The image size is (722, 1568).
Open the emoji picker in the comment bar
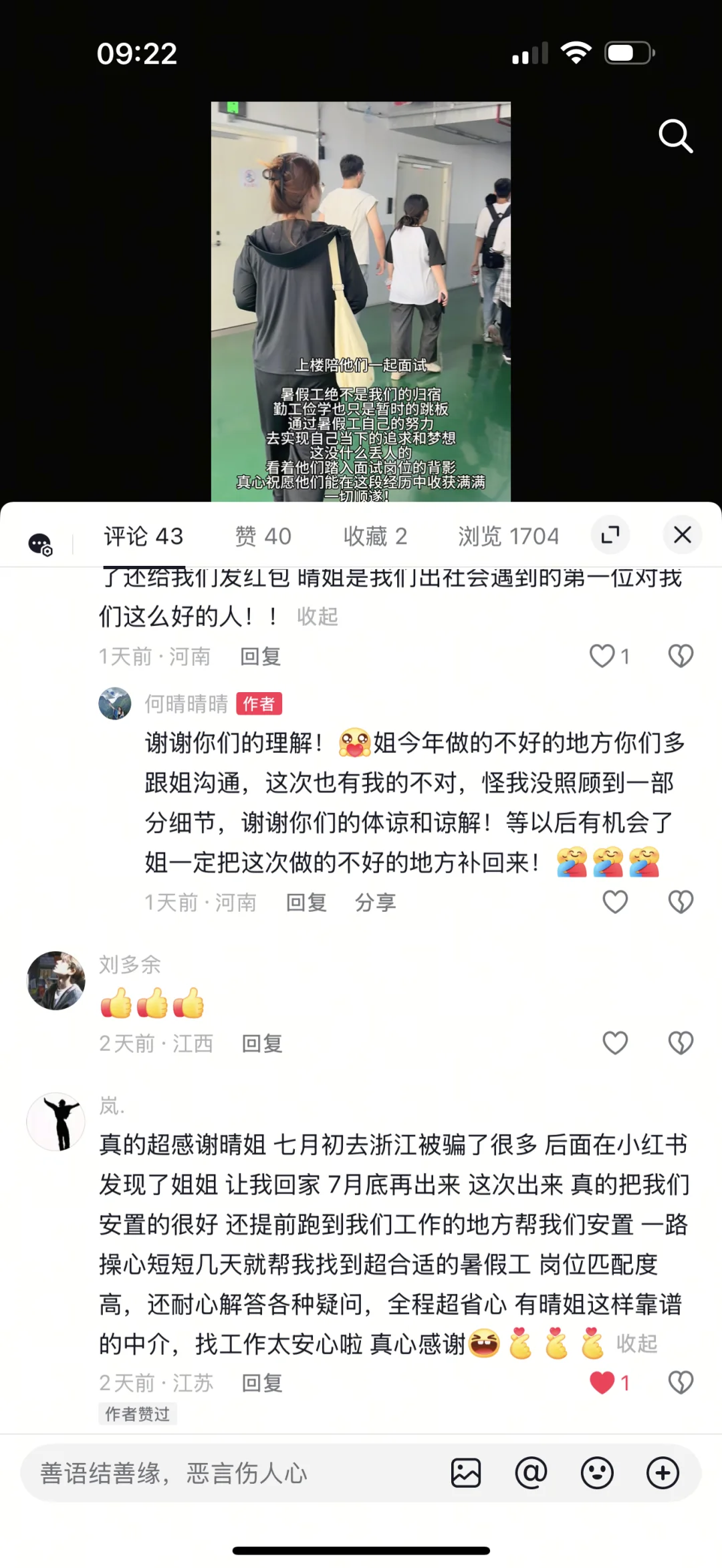pyautogui.click(x=597, y=1472)
